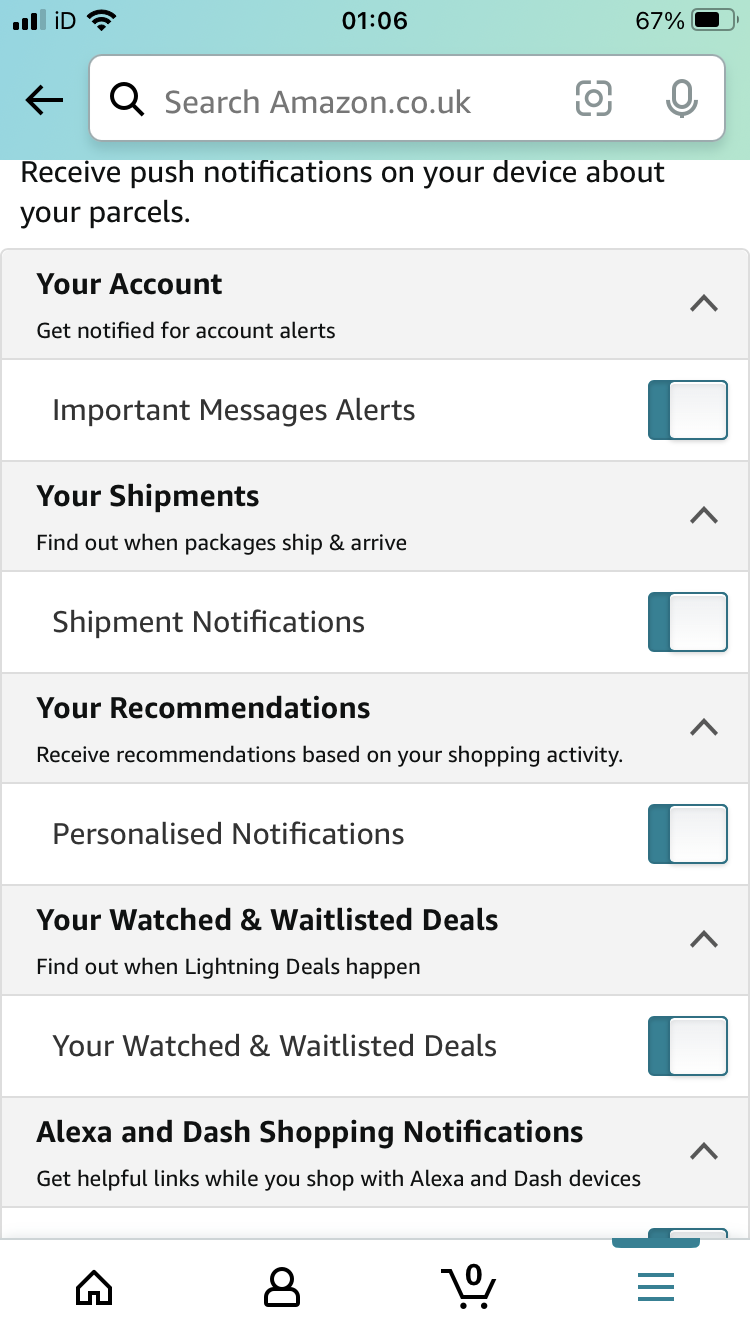Open the account profile tab
750x1334 pixels.
pos(282,1286)
